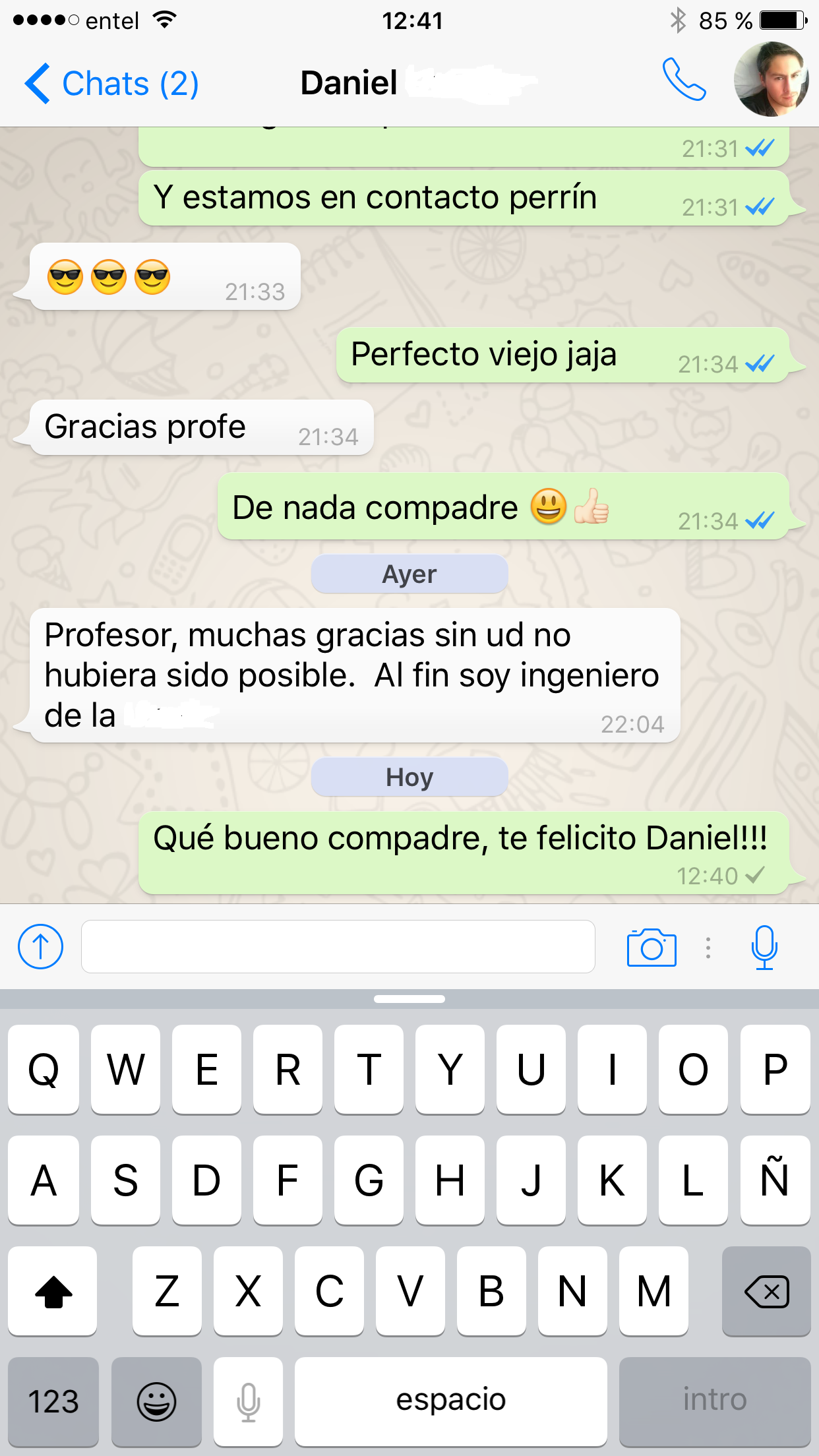The width and height of the screenshot is (819, 1456).
Task: Tap the espacio space bar
Action: click(x=450, y=1401)
